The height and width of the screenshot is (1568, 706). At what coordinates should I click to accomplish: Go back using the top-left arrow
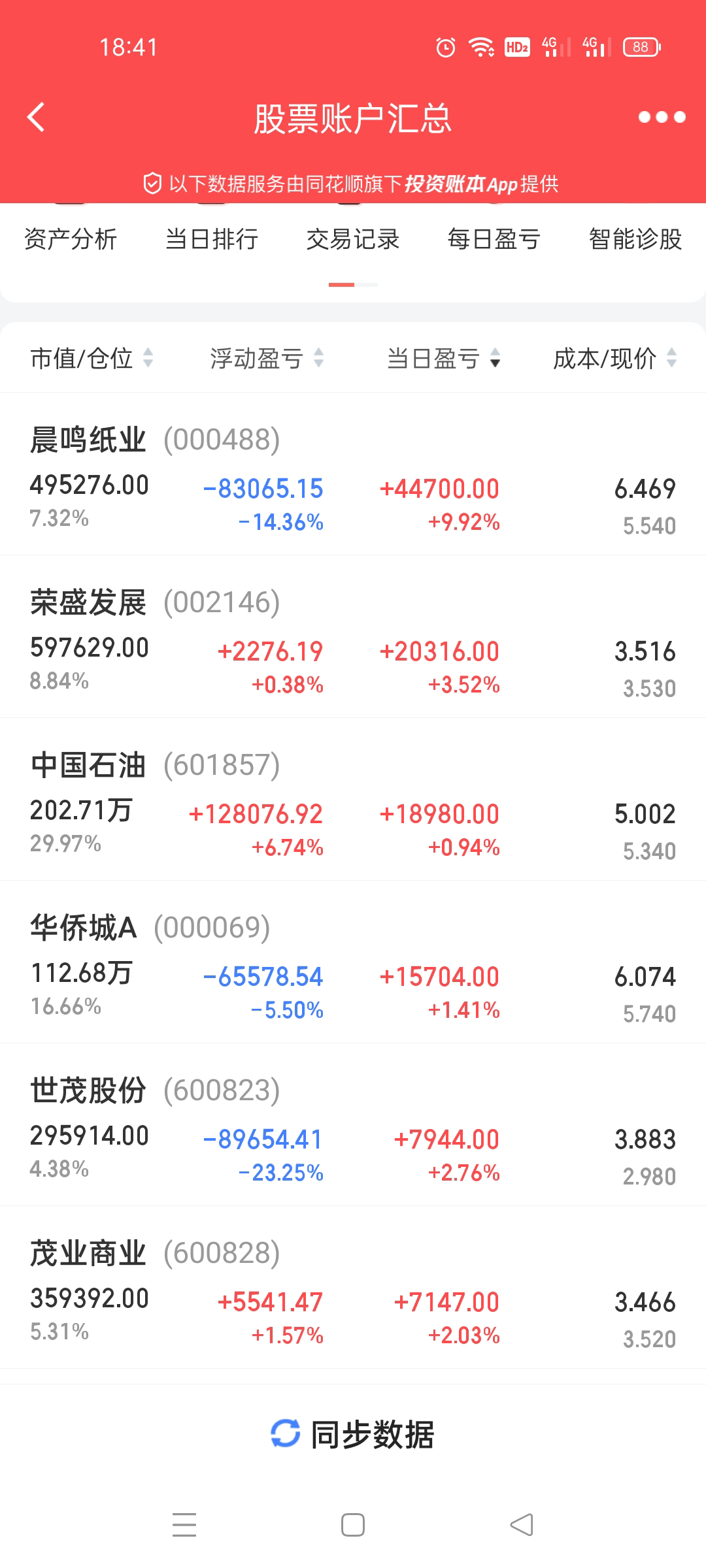click(x=37, y=118)
